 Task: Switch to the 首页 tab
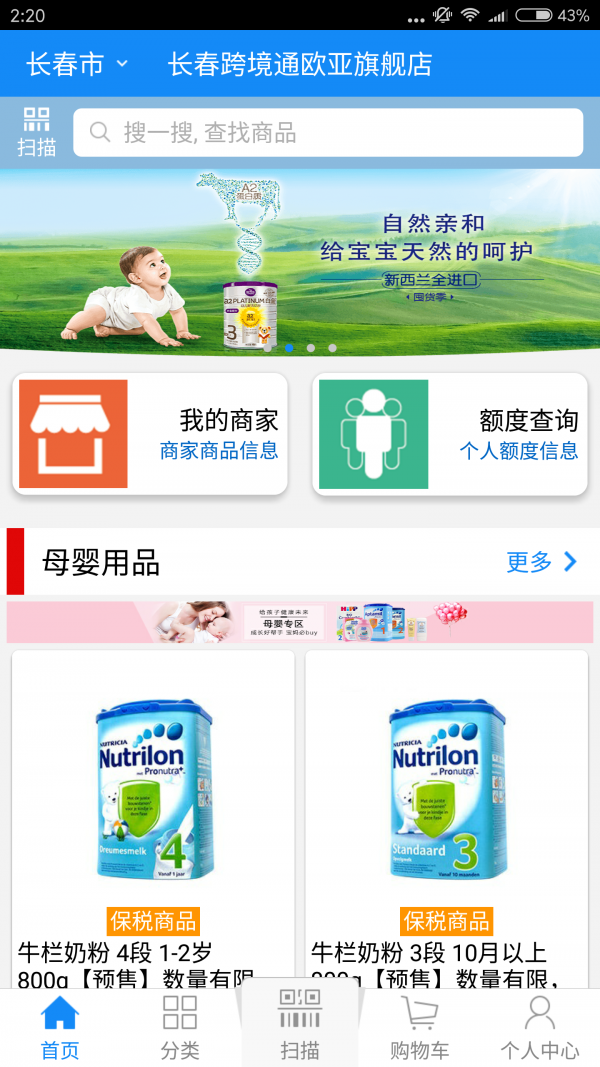click(x=60, y=1028)
